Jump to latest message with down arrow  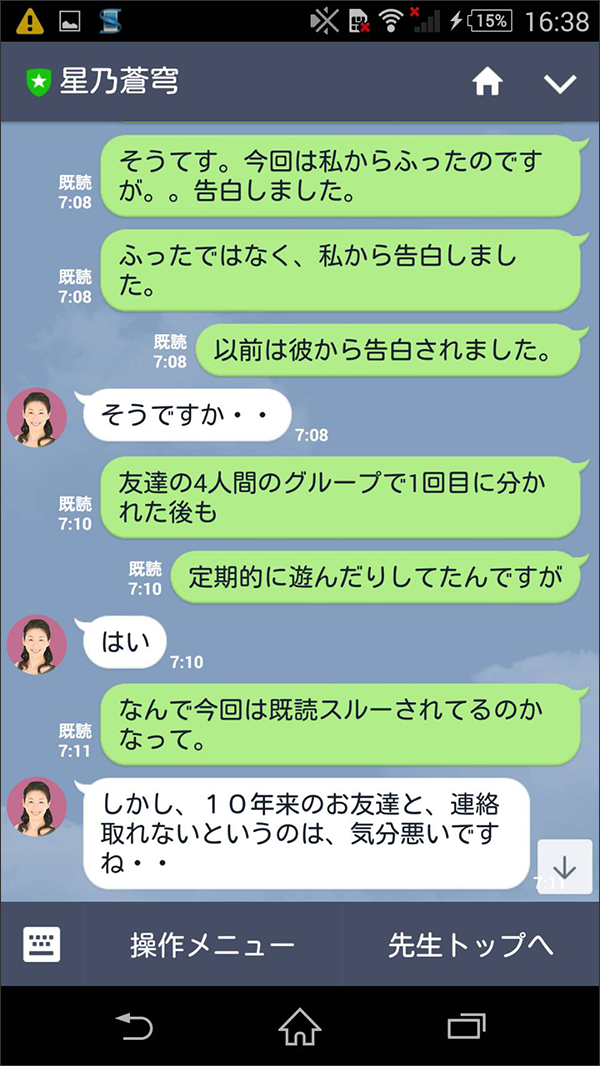[565, 867]
